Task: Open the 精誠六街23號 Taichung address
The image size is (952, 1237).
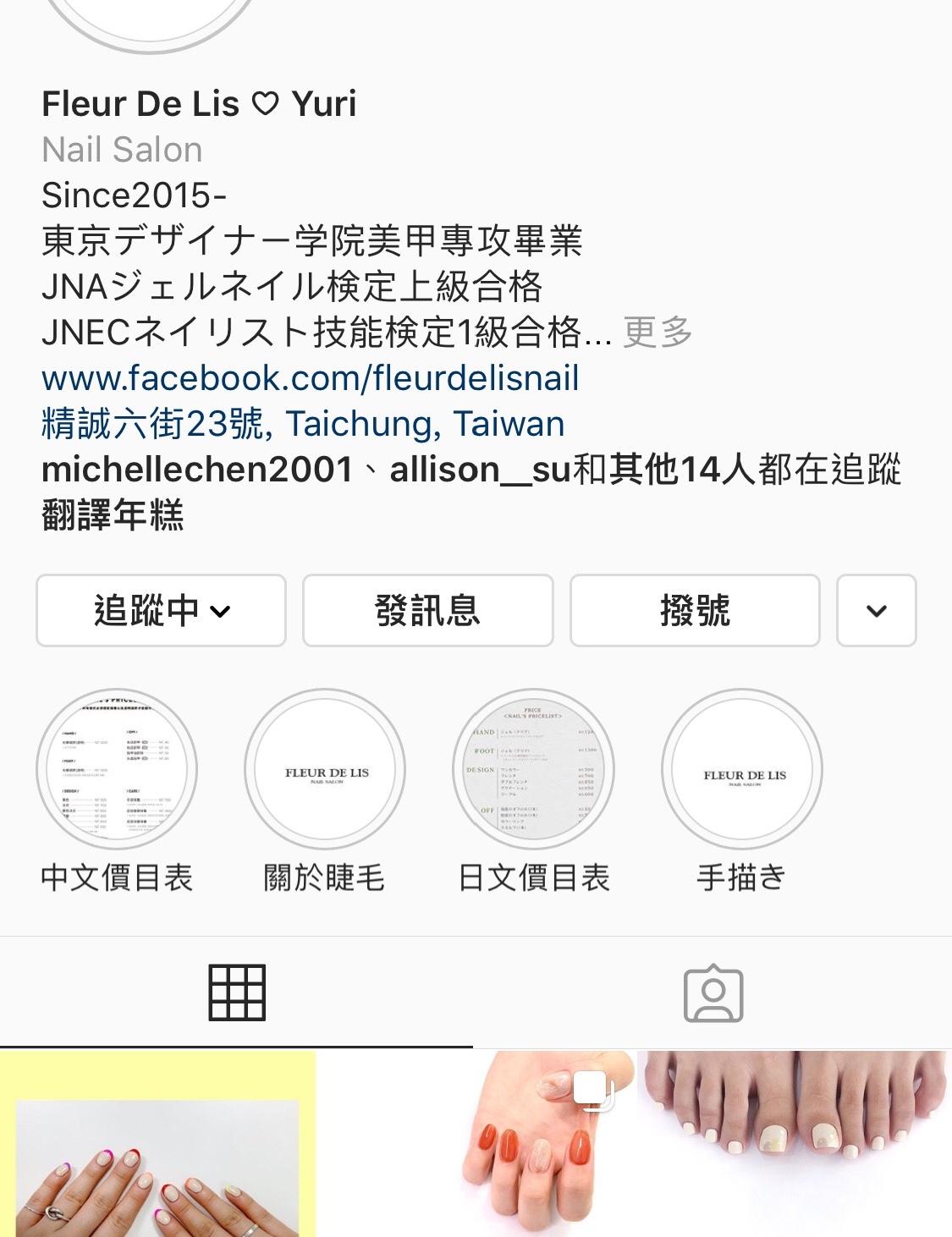Action: point(302,424)
